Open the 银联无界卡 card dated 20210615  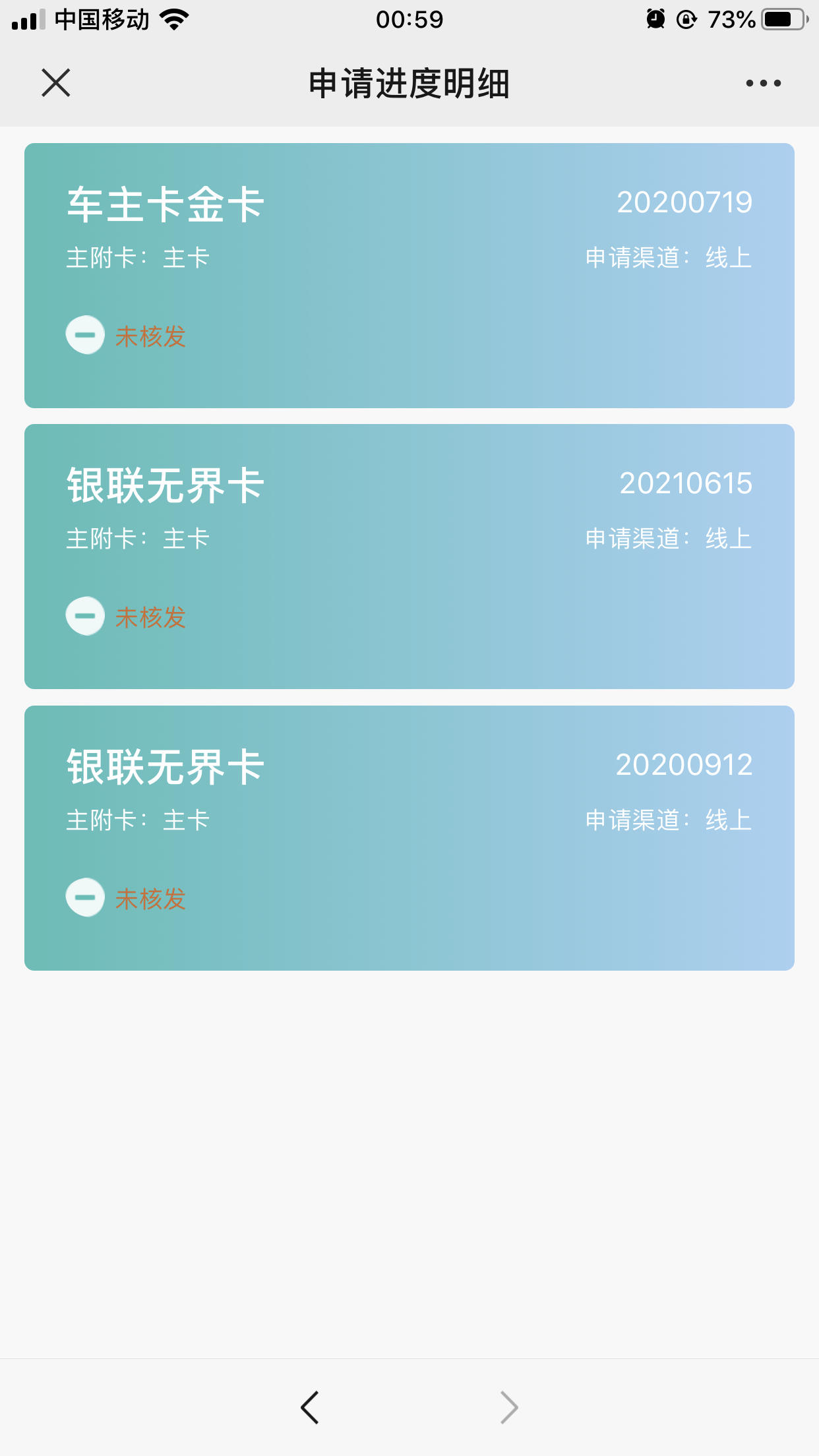409,557
